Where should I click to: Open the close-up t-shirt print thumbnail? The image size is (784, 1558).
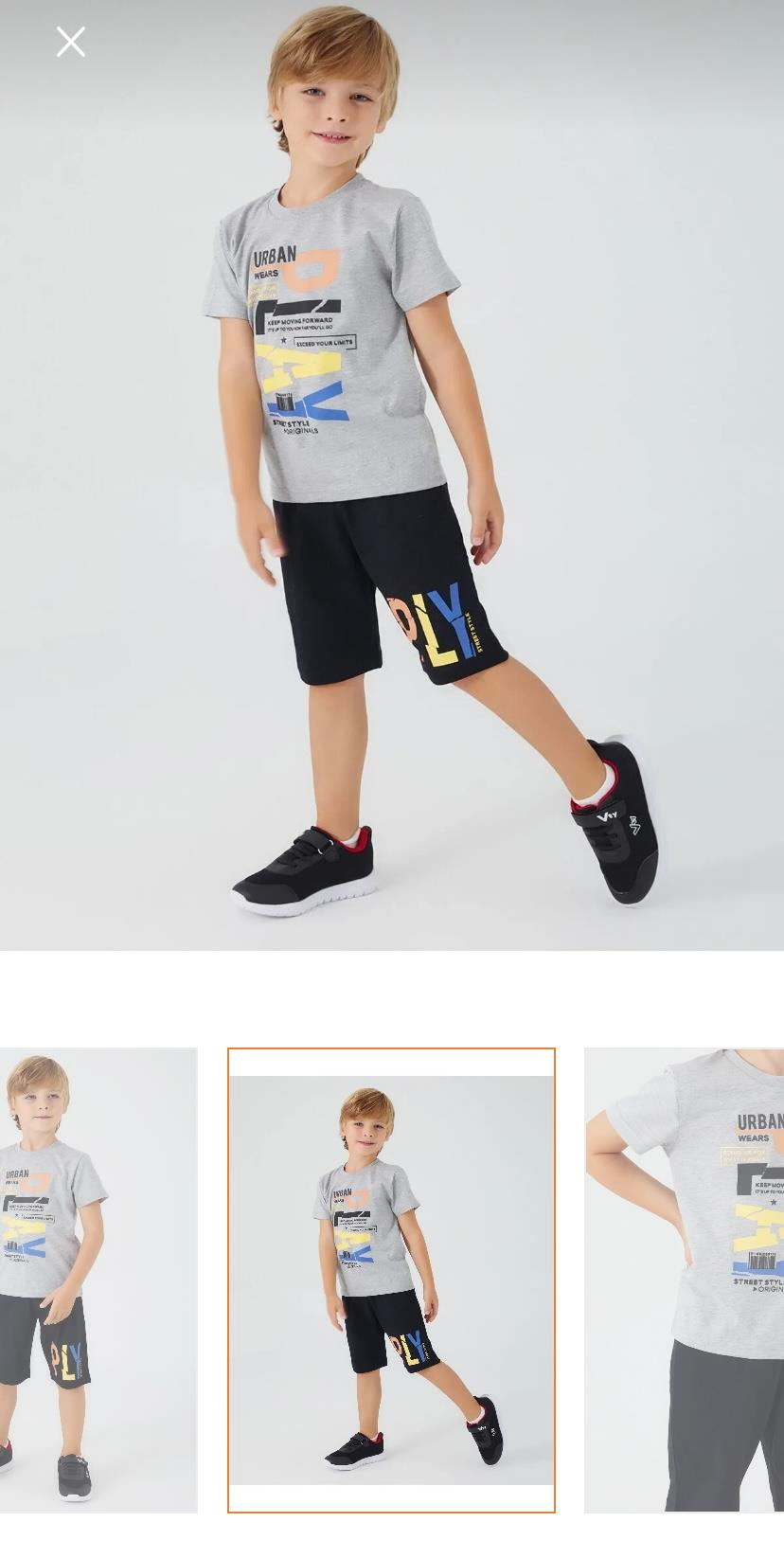point(684,1280)
